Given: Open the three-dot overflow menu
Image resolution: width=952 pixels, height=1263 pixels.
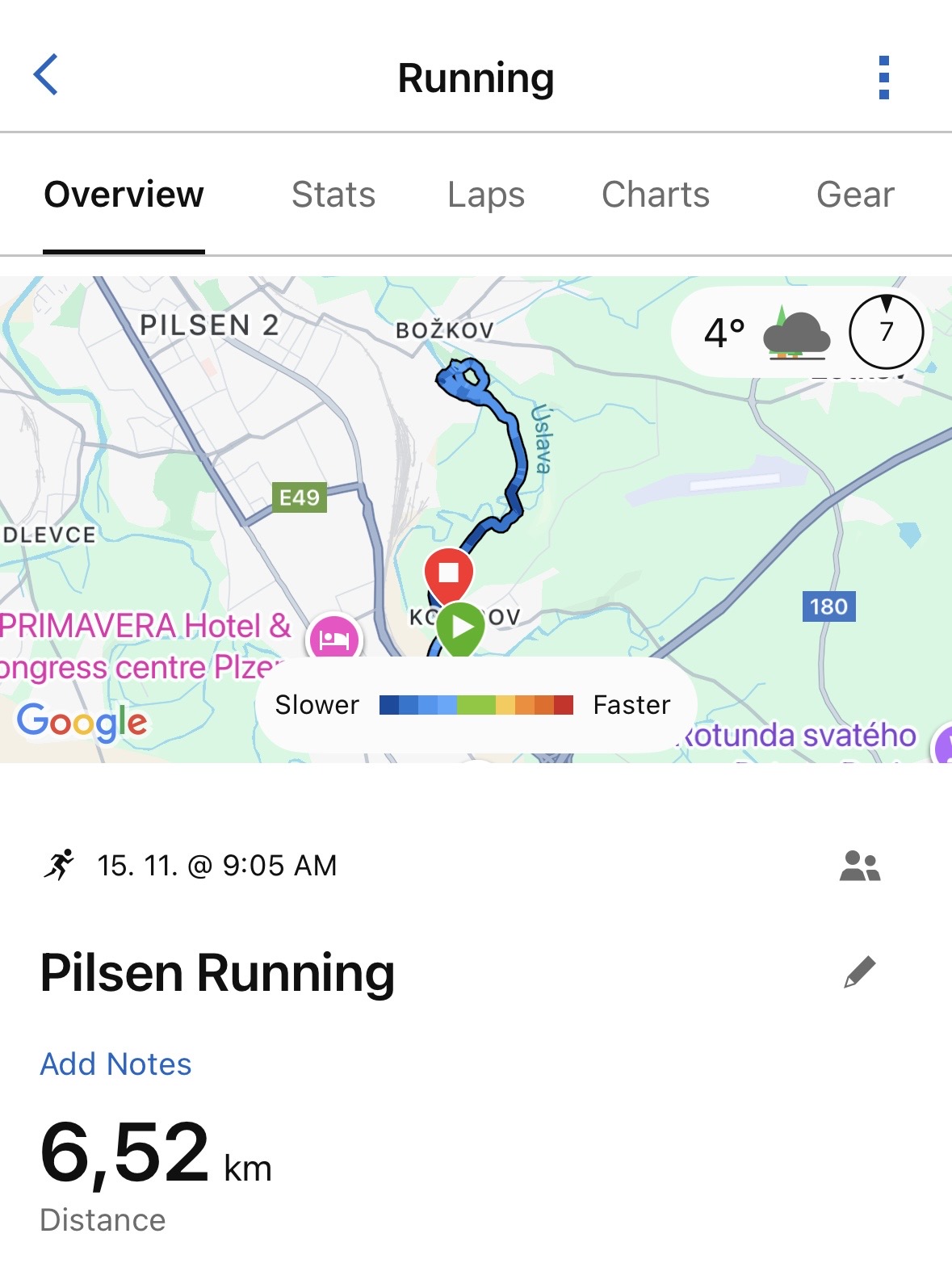Looking at the screenshot, I should click(x=883, y=78).
